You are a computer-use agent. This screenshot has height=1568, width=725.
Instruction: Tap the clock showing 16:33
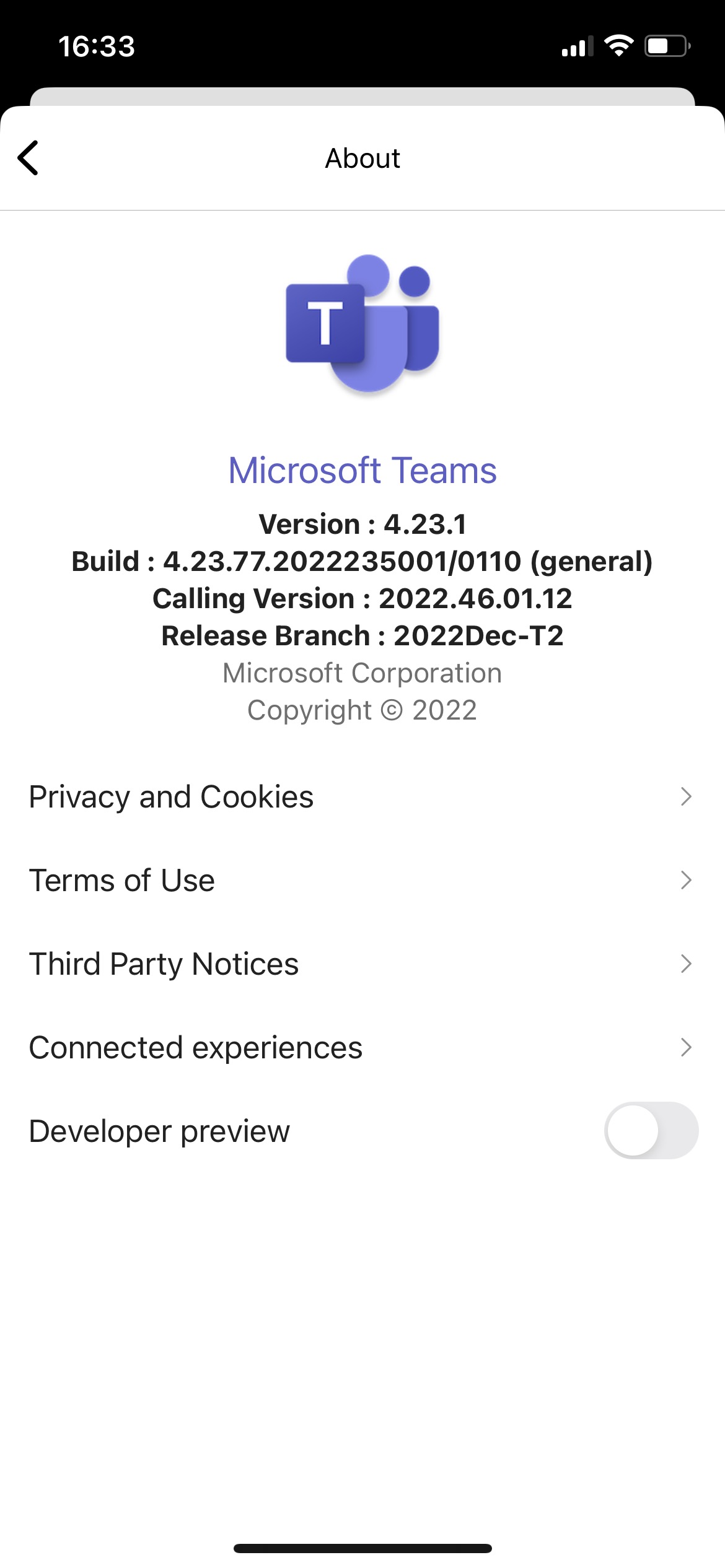pos(97,46)
